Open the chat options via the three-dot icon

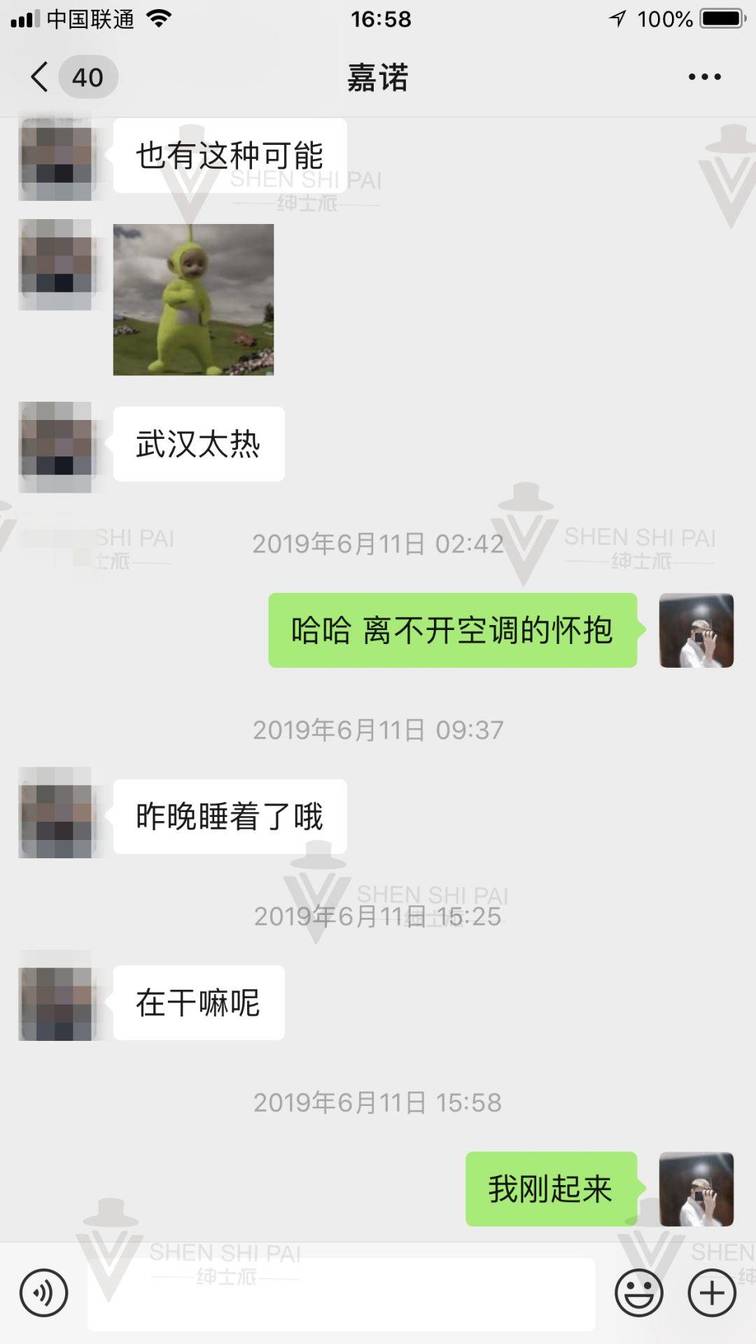(x=705, y=76)
